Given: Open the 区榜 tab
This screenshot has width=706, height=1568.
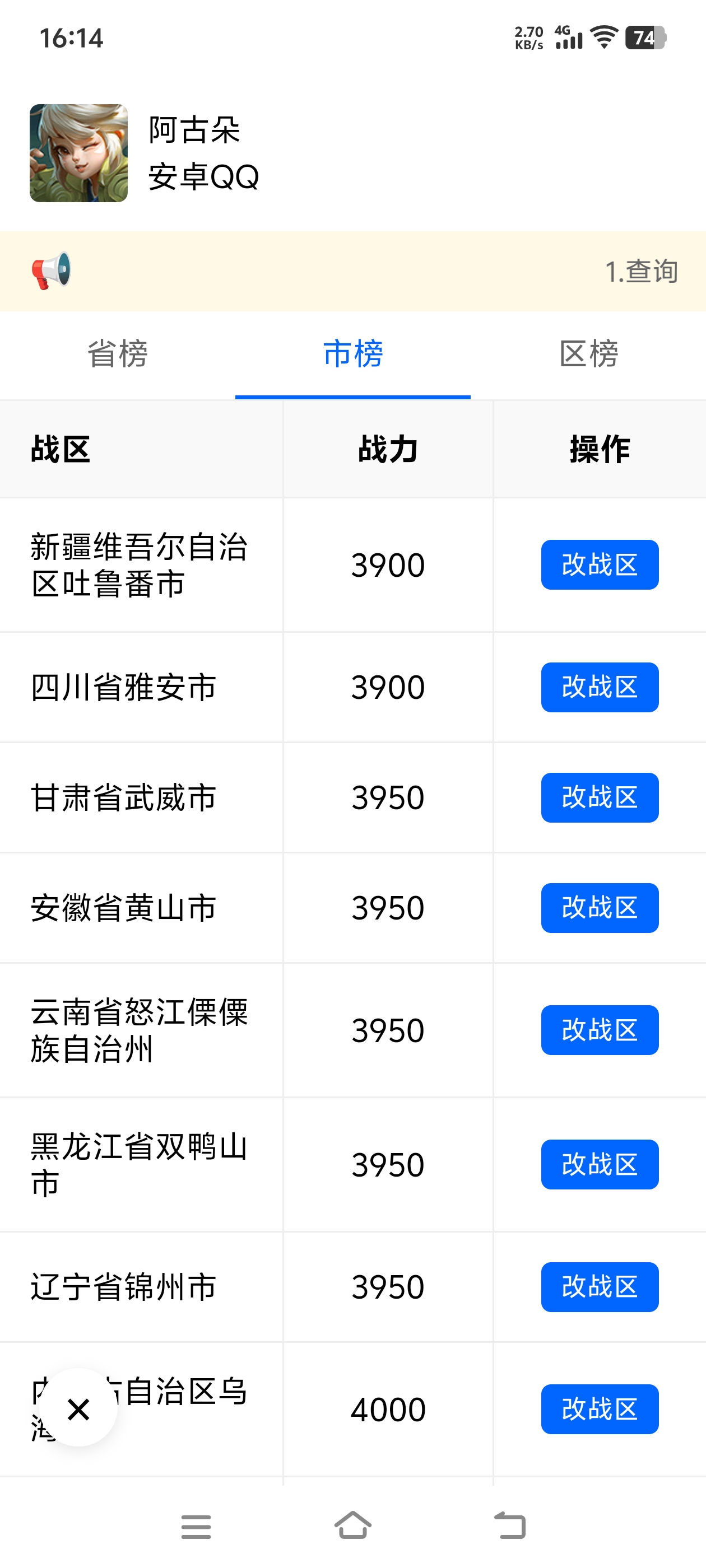Looking at the screenshot, I should click(588, 354).
